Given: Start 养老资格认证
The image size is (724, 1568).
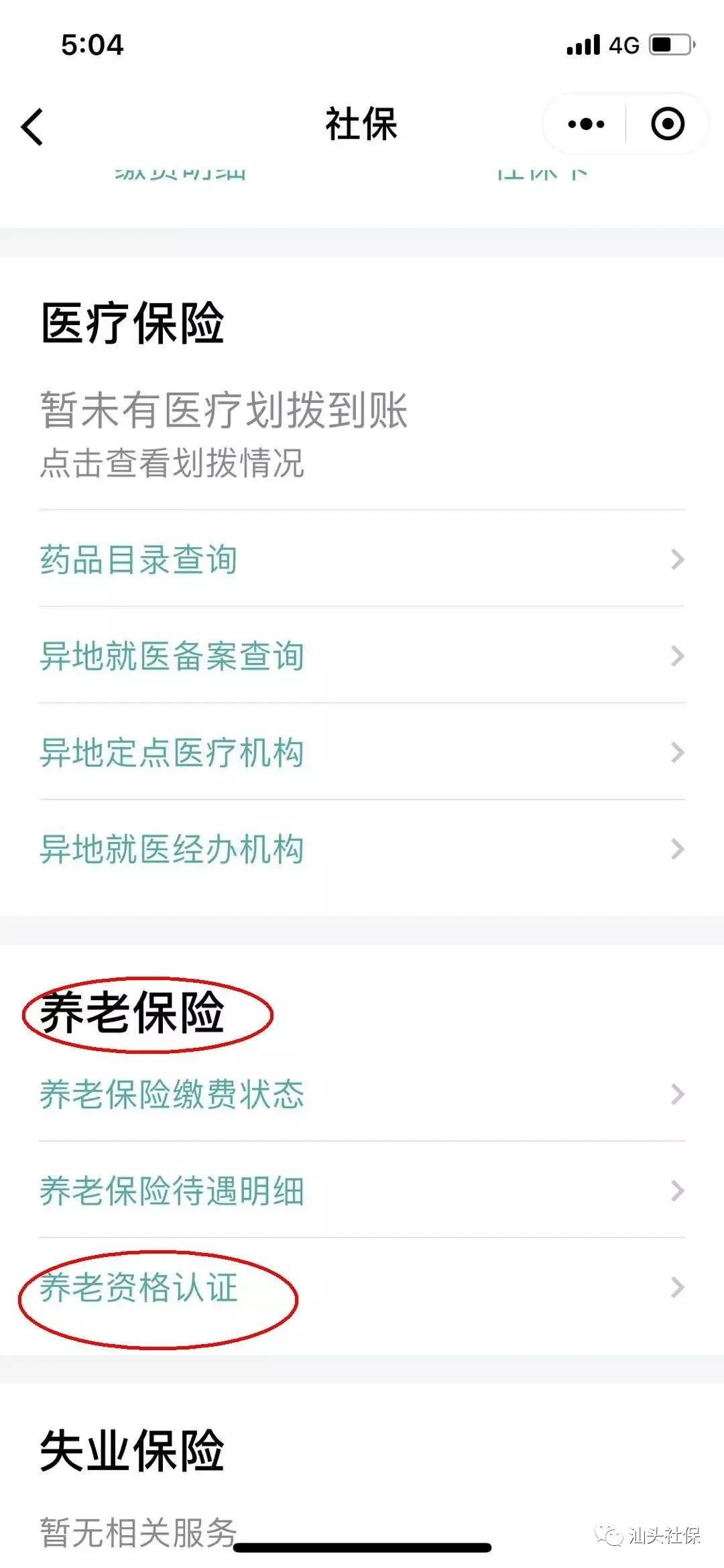Looking at the screenshot, I should [x=362, y=1287].
